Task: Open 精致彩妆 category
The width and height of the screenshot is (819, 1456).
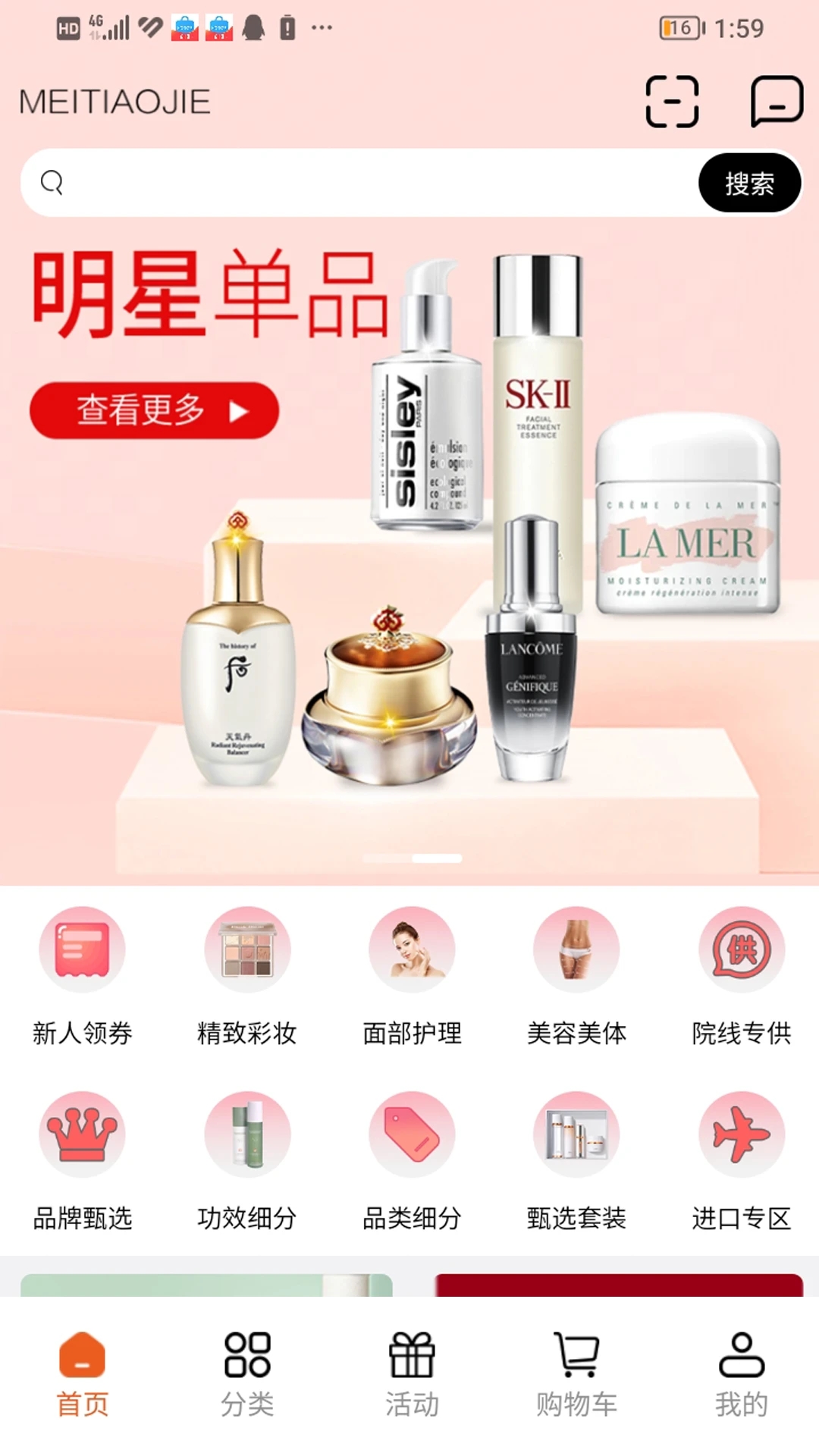Action: pyautogui.click(x=247, y=976)
